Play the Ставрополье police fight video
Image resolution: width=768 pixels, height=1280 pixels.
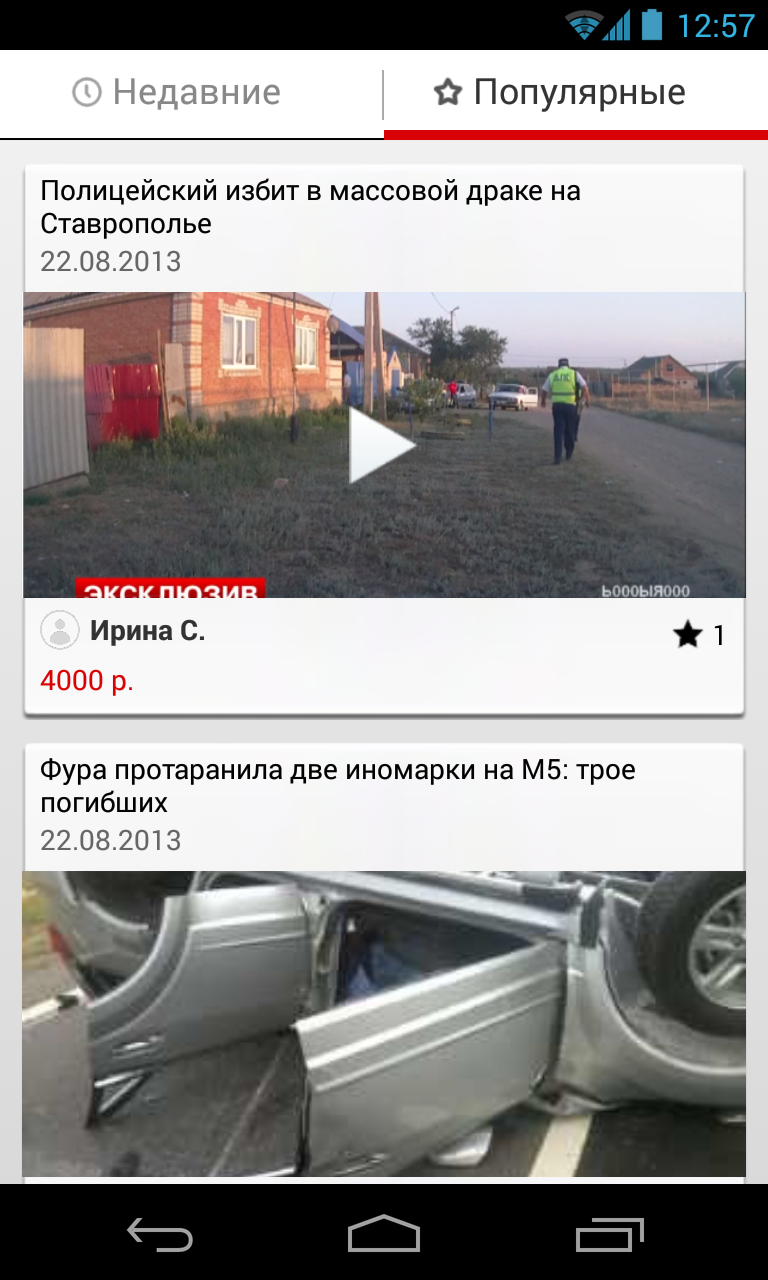[x=382, y=445]
